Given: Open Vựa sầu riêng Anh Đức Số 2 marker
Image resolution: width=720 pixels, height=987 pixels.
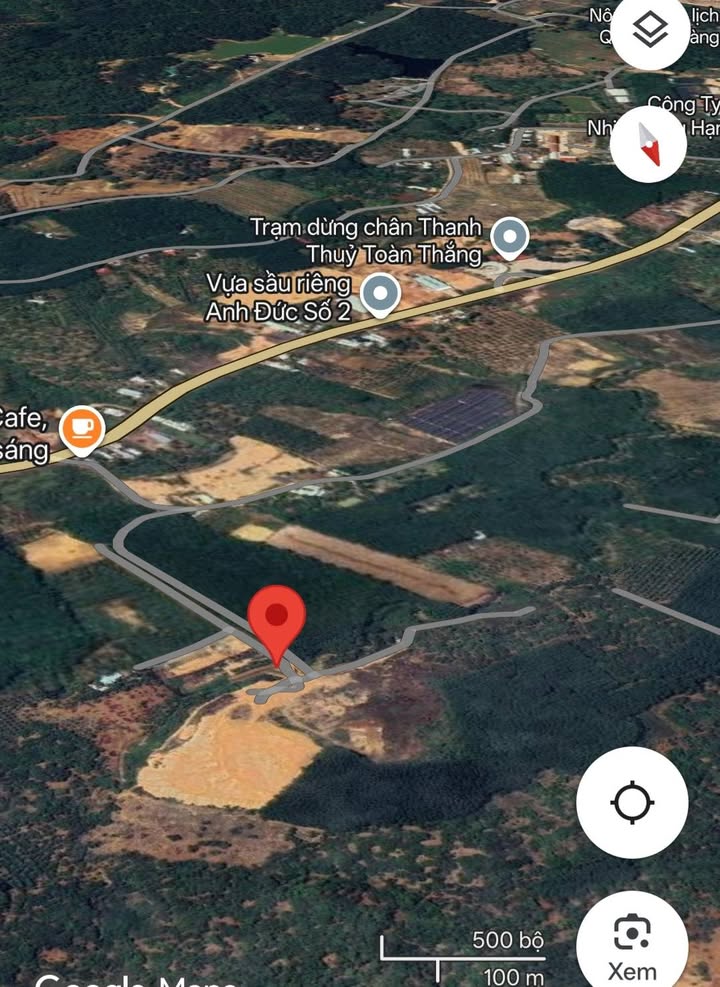Looking at the screenshot, I should (380, 293).
